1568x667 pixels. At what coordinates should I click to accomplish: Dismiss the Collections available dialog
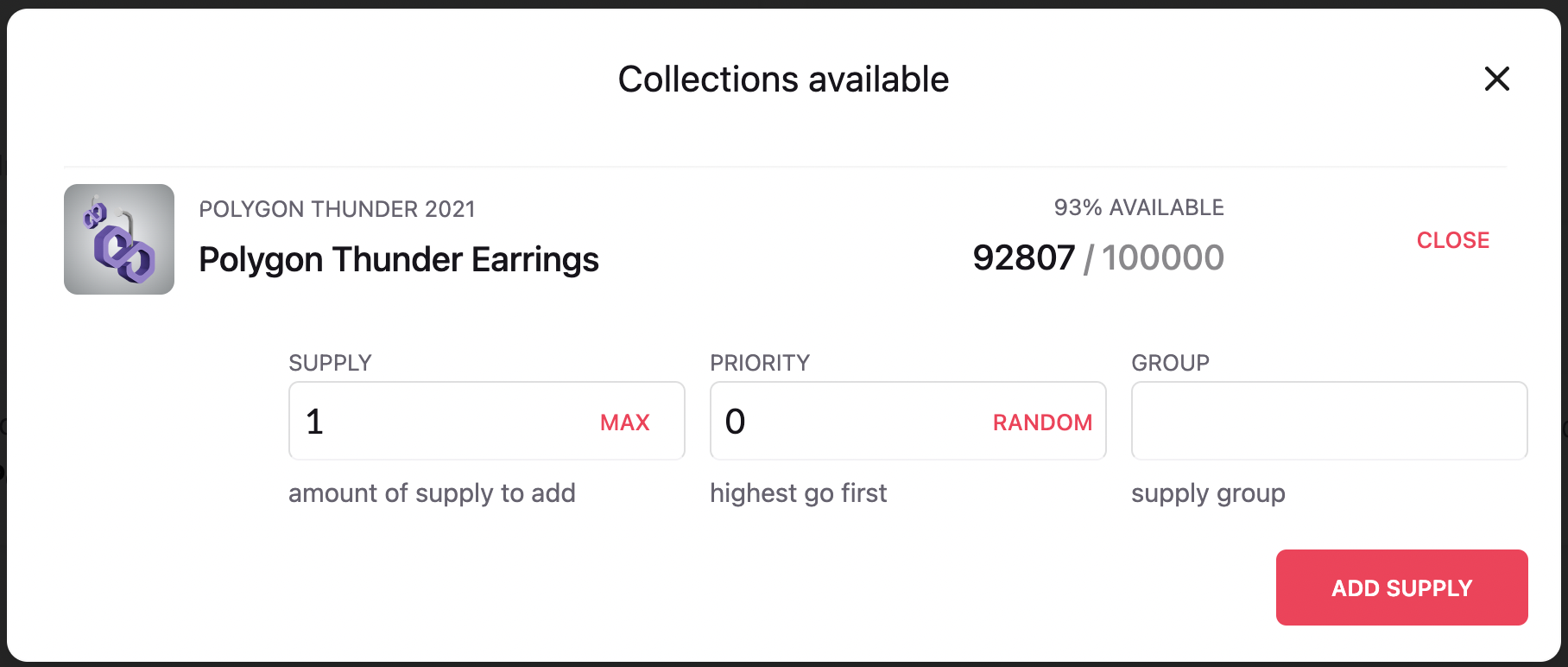[x=1496, y=79]
